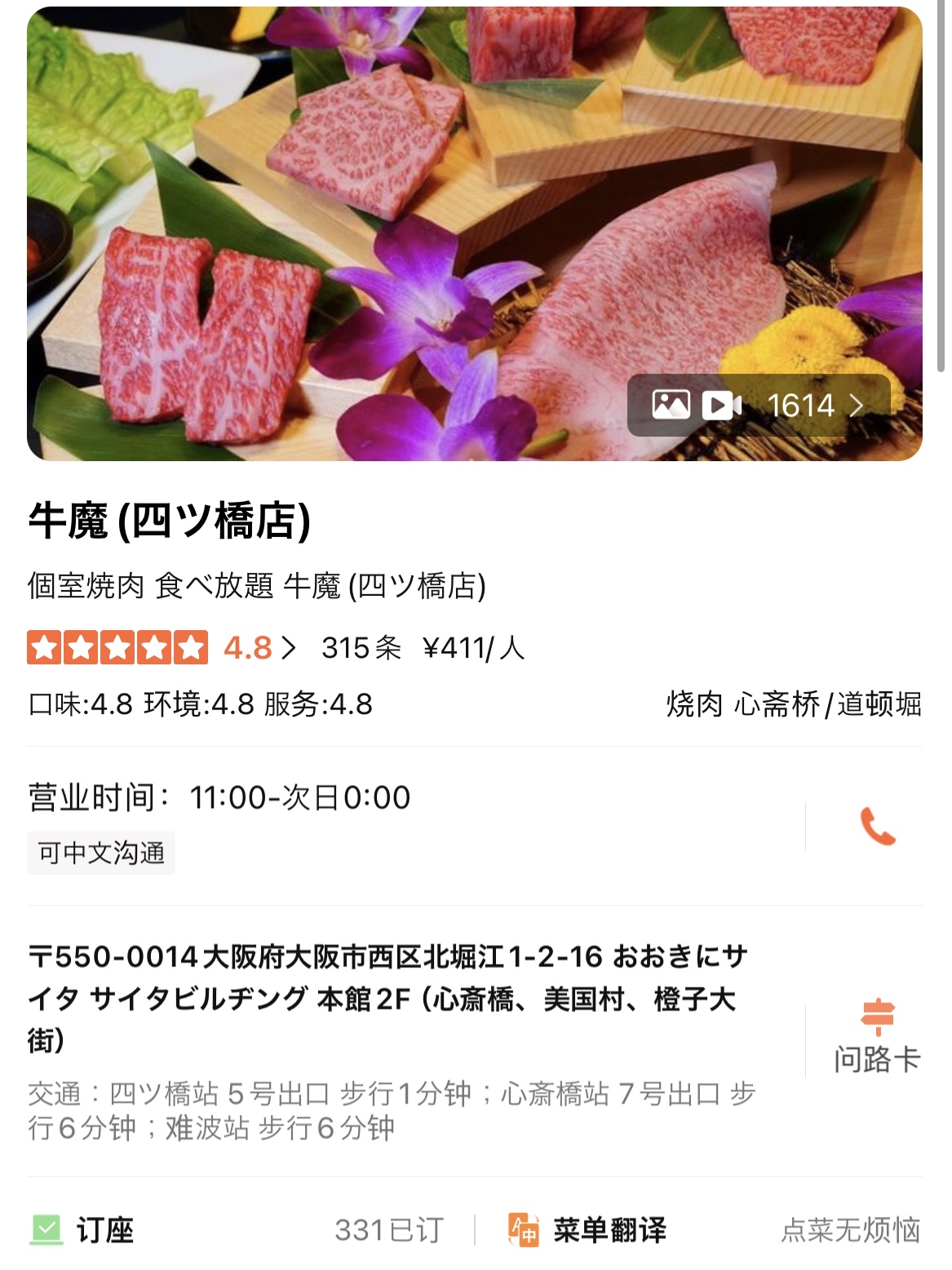This screenshot has height=1270, width=952.
Task: Open the 4.8 rating details
Action: coord(259,648)
